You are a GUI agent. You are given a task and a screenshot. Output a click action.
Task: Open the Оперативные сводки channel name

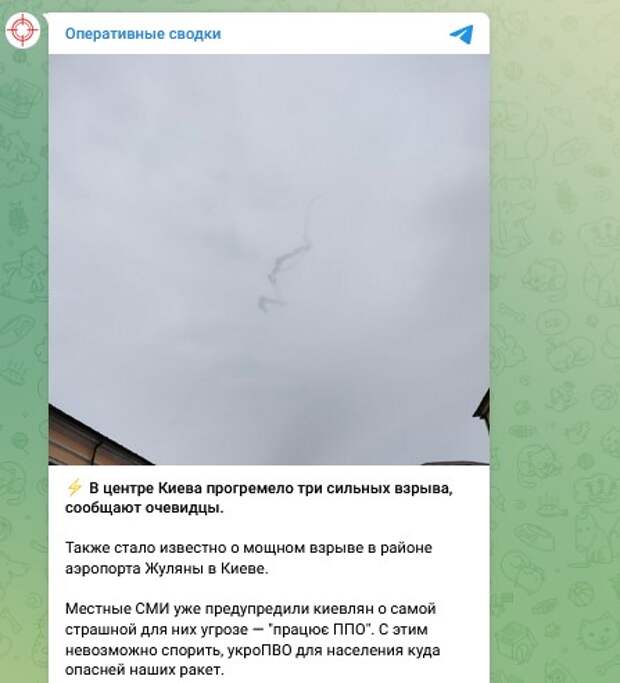coord(143,34)
